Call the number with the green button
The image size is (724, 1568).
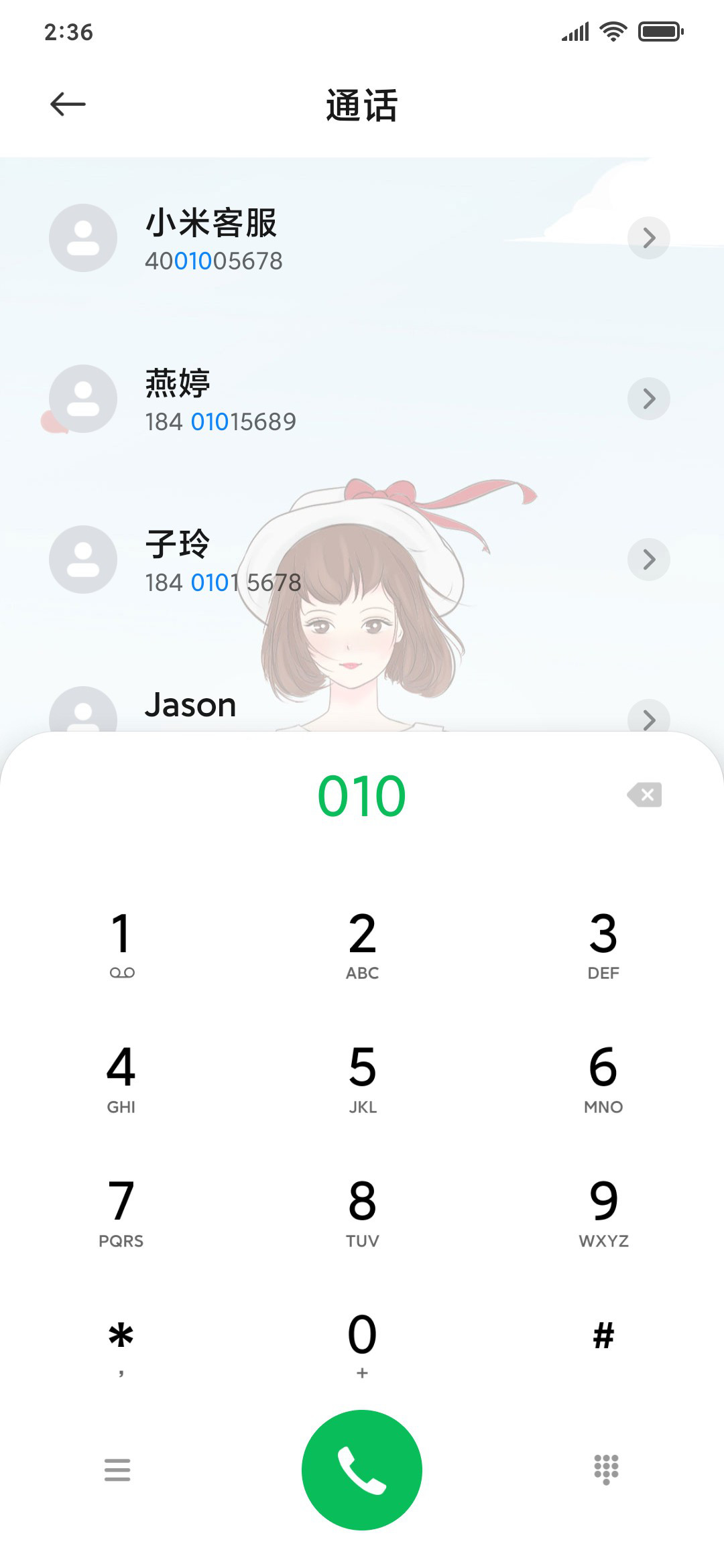pyautogui.click(x=362, y=1470)
